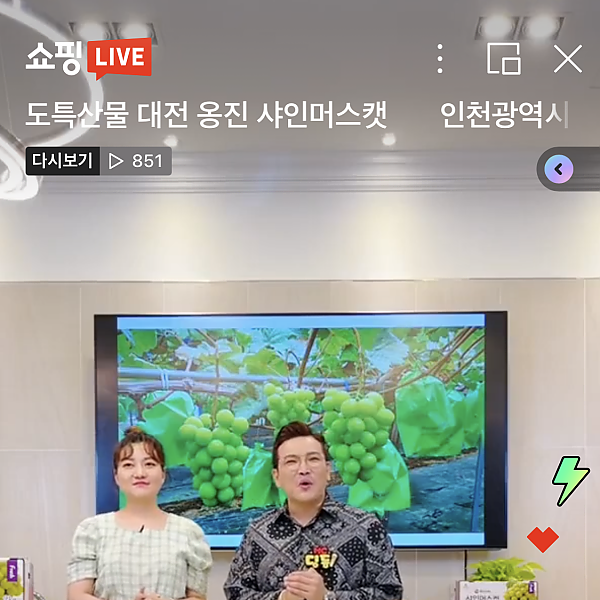This screenshot has height=600, width=600.
Task: Send a red heart like
Action: [543, 540]
